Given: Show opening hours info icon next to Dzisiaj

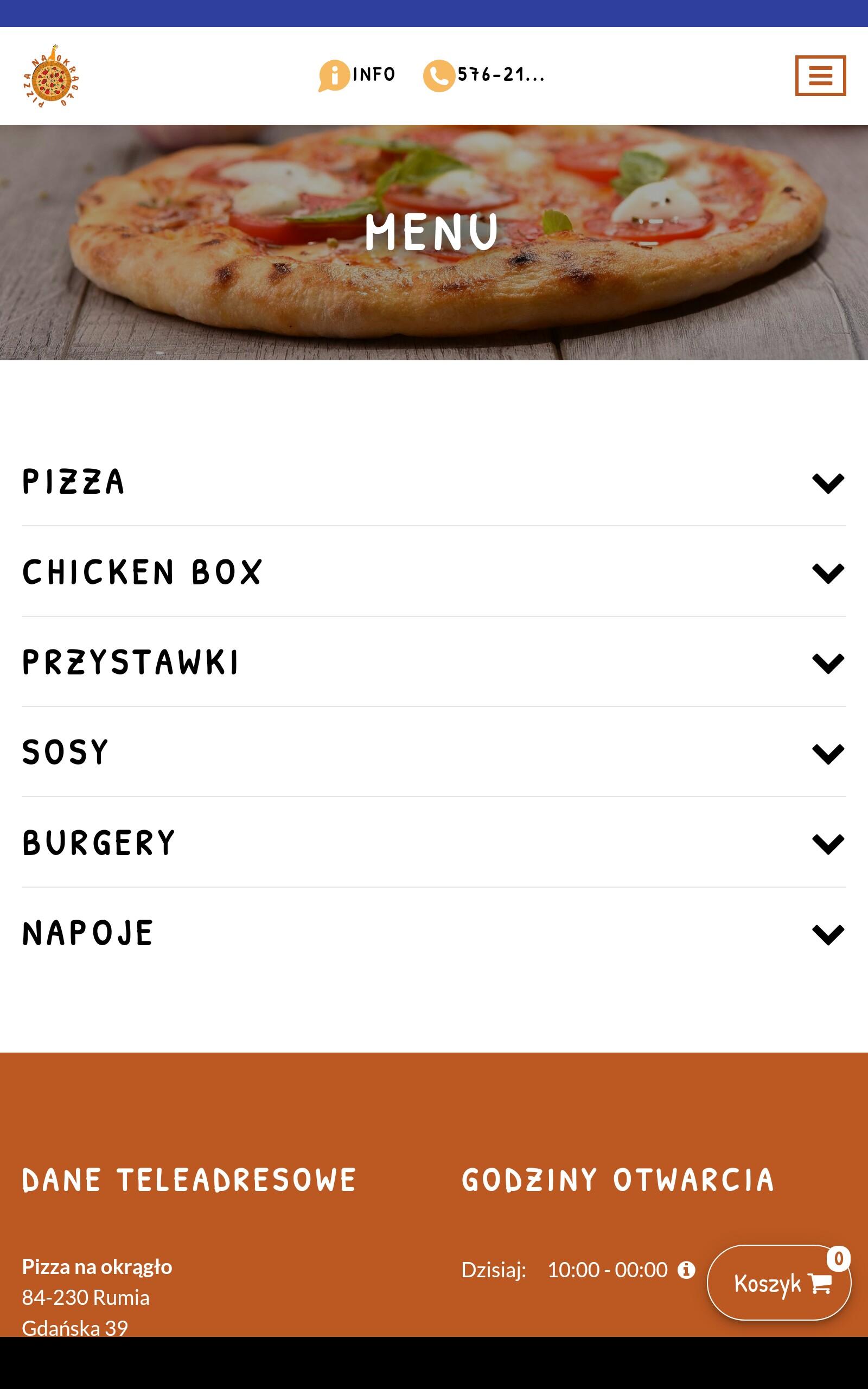Looking at the screenshot, I should 686,1270.
